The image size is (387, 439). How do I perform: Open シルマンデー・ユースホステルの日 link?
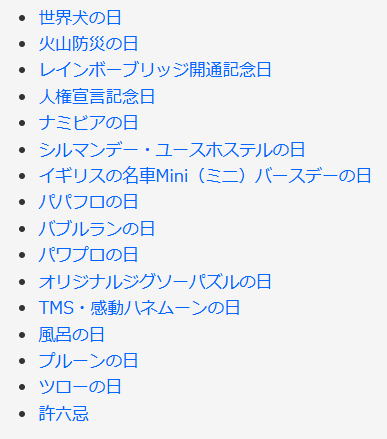172,149
